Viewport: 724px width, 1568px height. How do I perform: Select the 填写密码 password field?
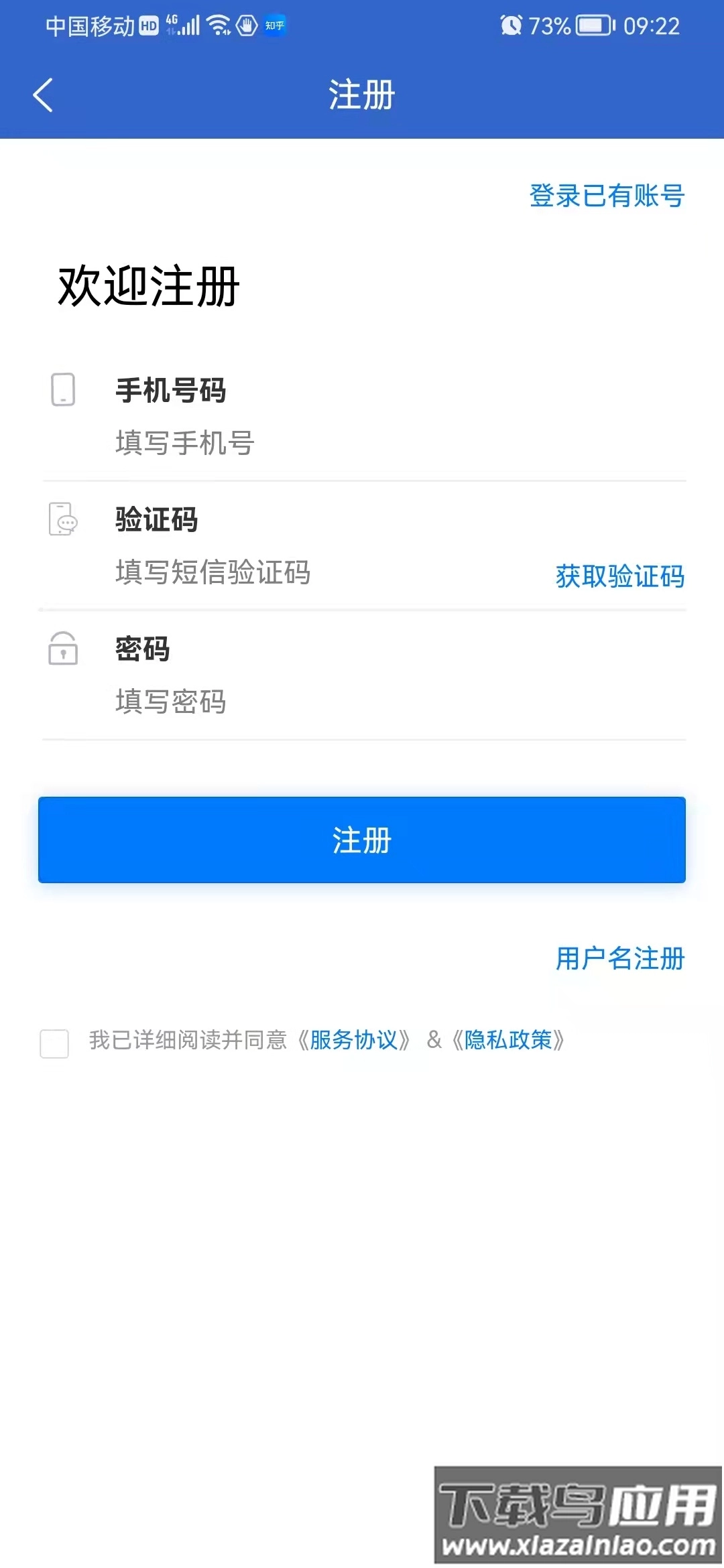[335, 702]
